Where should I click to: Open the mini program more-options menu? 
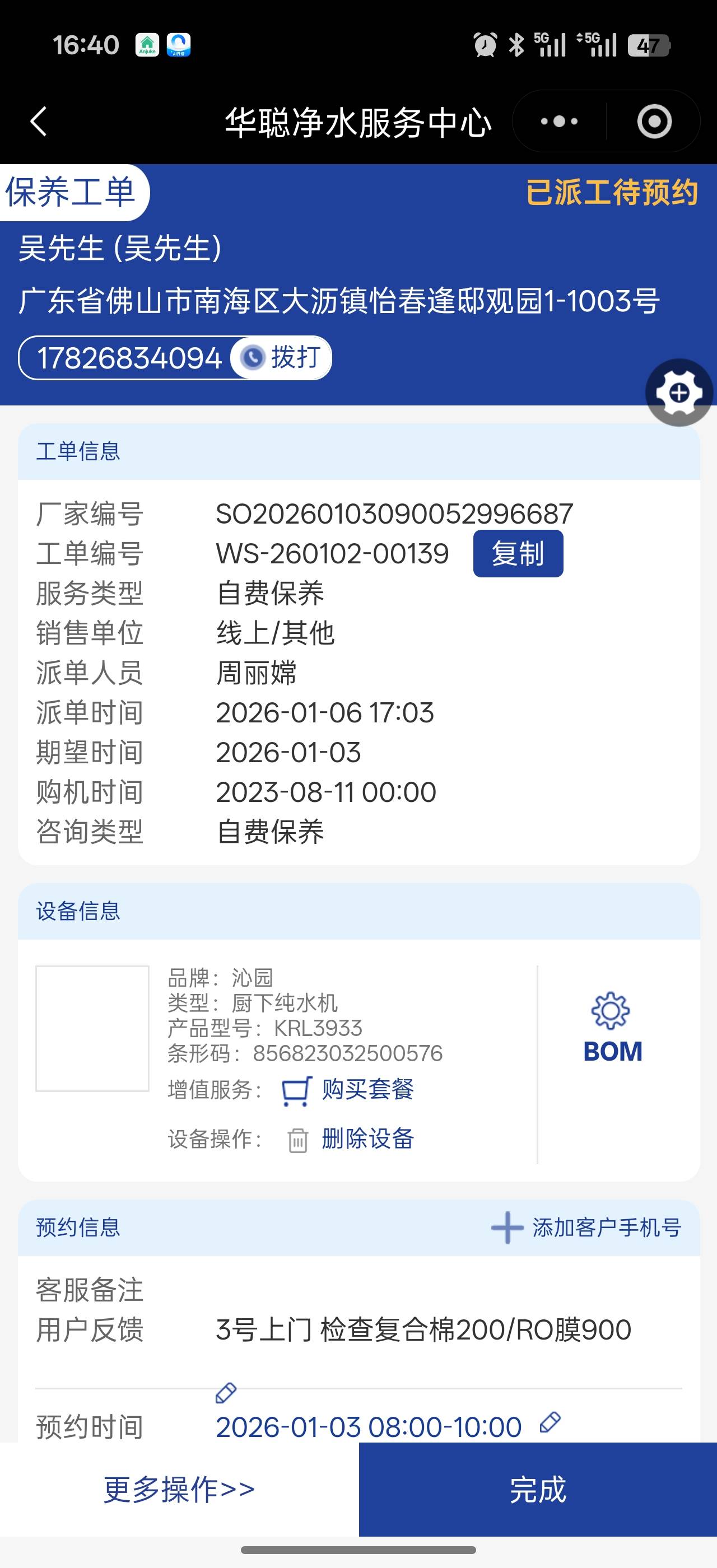pos(560,121)
